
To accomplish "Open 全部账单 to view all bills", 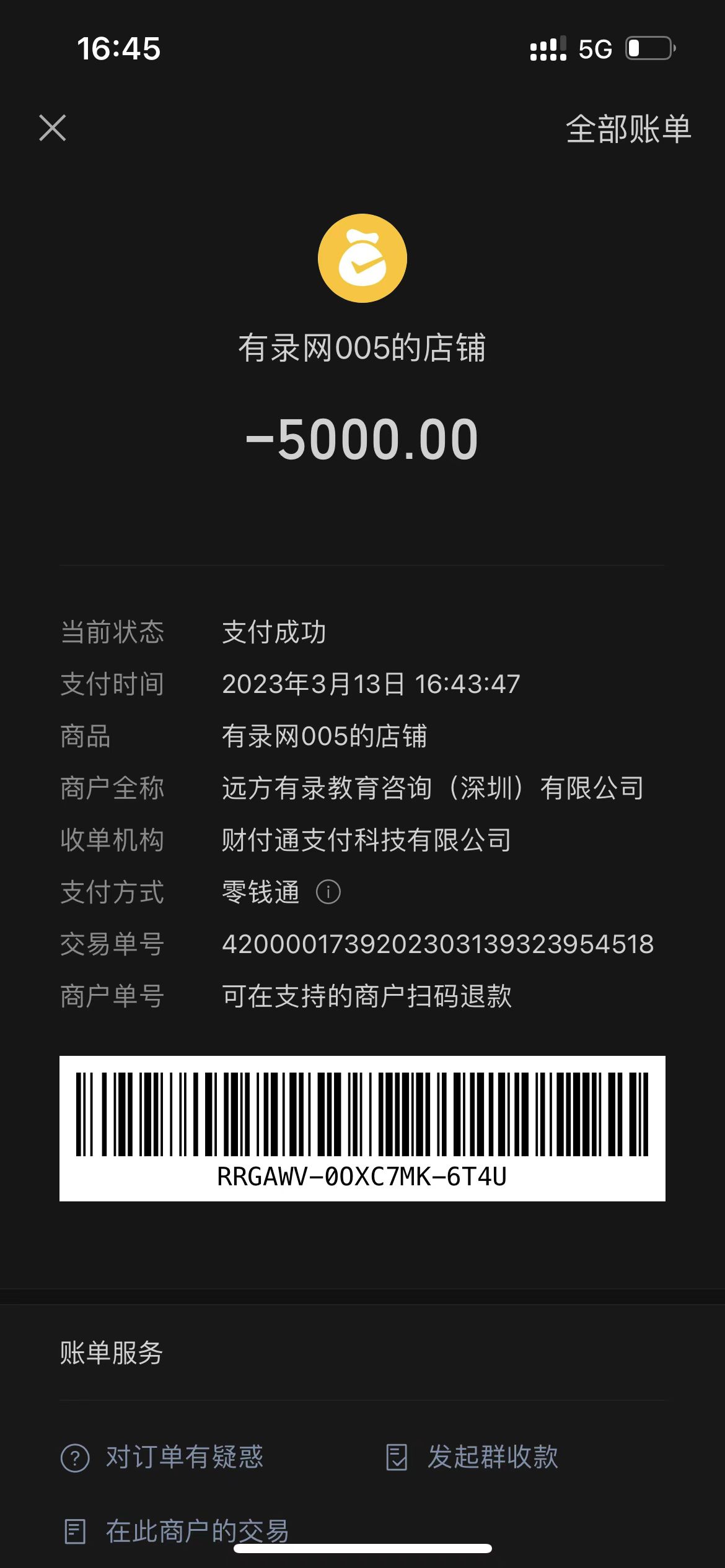I will pos(628,129).
